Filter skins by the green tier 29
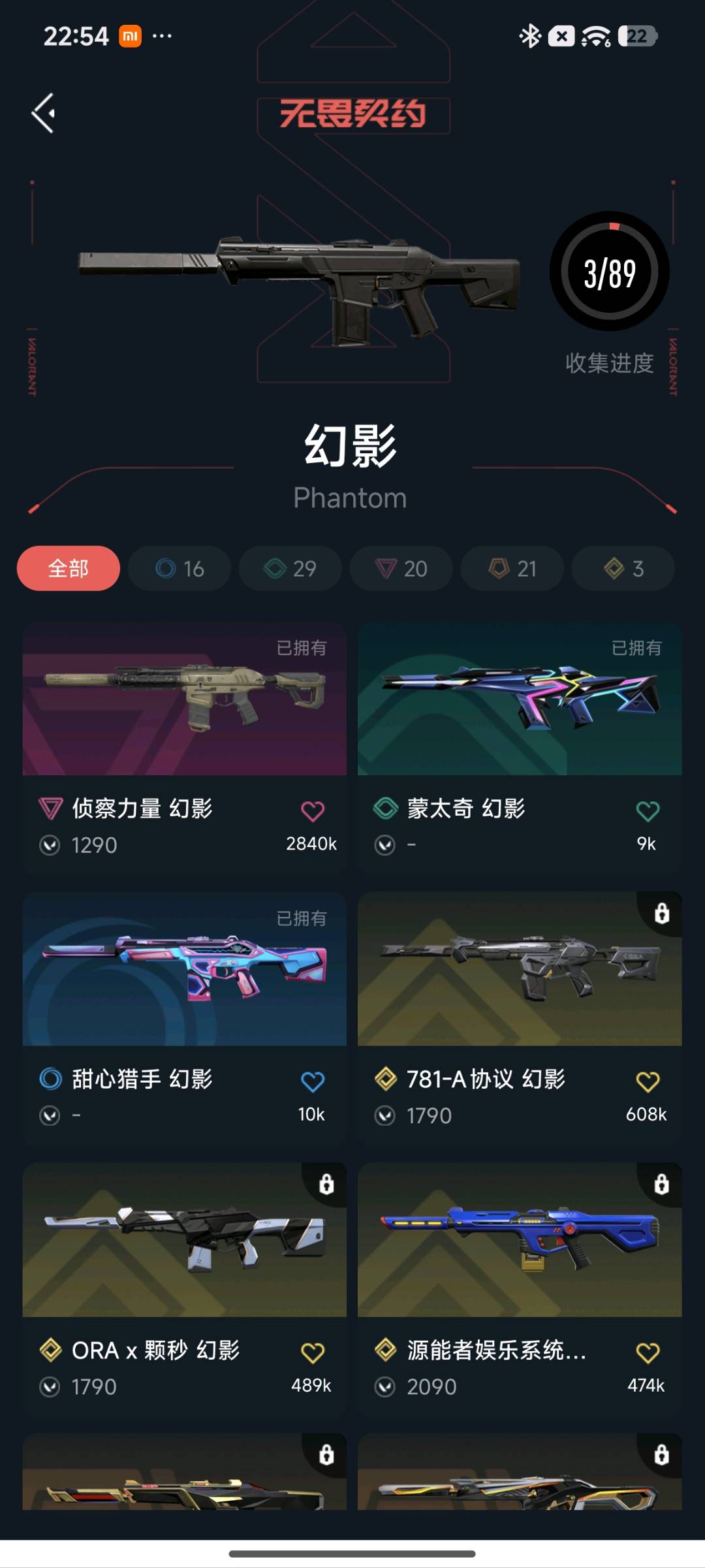This screenshot has height=1568, width=705. pos(290,568)
